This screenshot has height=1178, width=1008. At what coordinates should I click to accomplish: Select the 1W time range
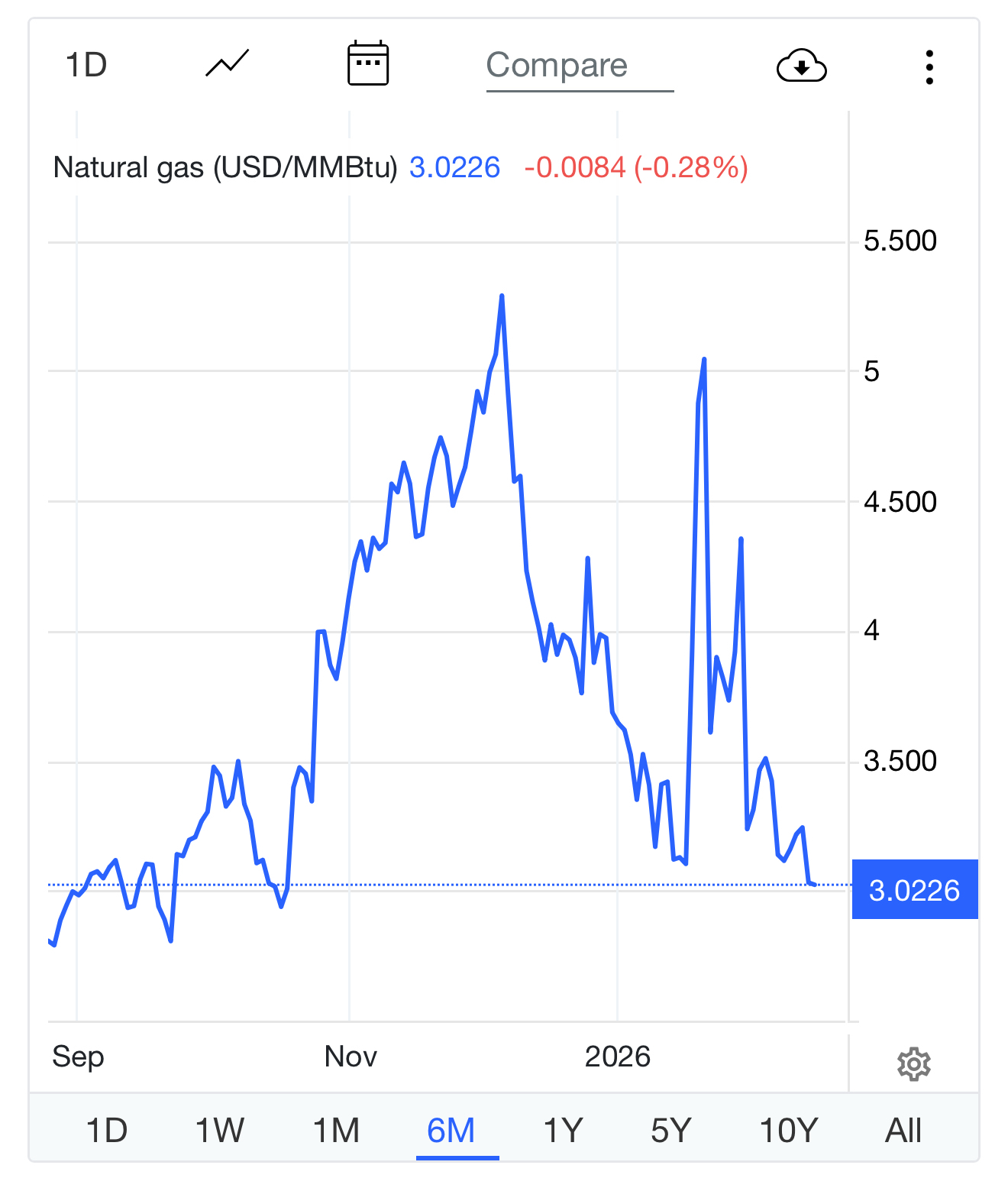click(219, 1131)
